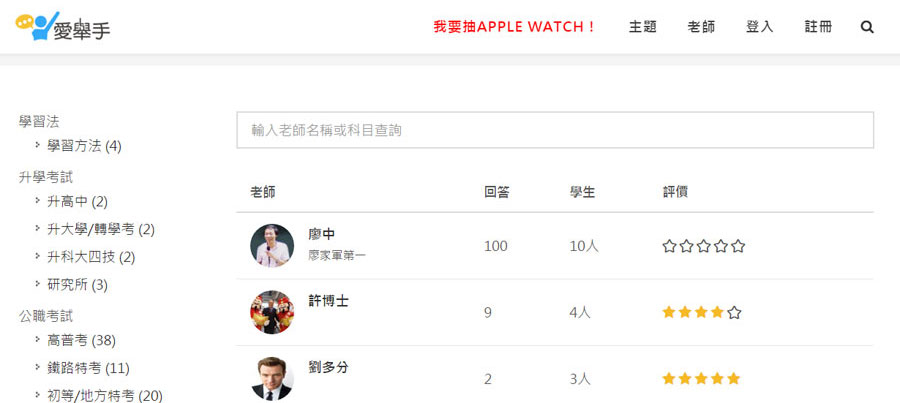Open teacher 劉多分's profile

(328, 368)
